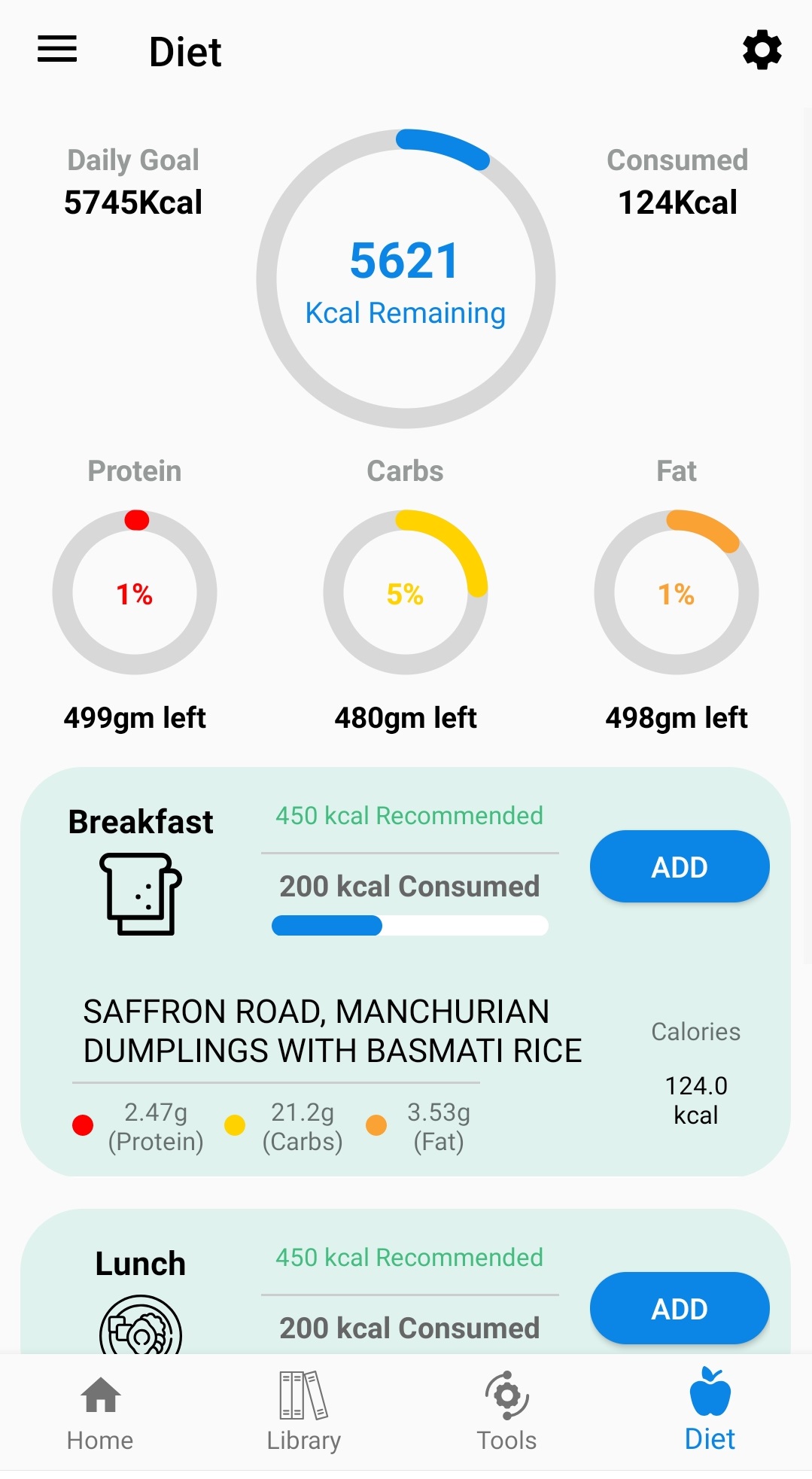Add a food item to Breakfast

click(679, 866)
